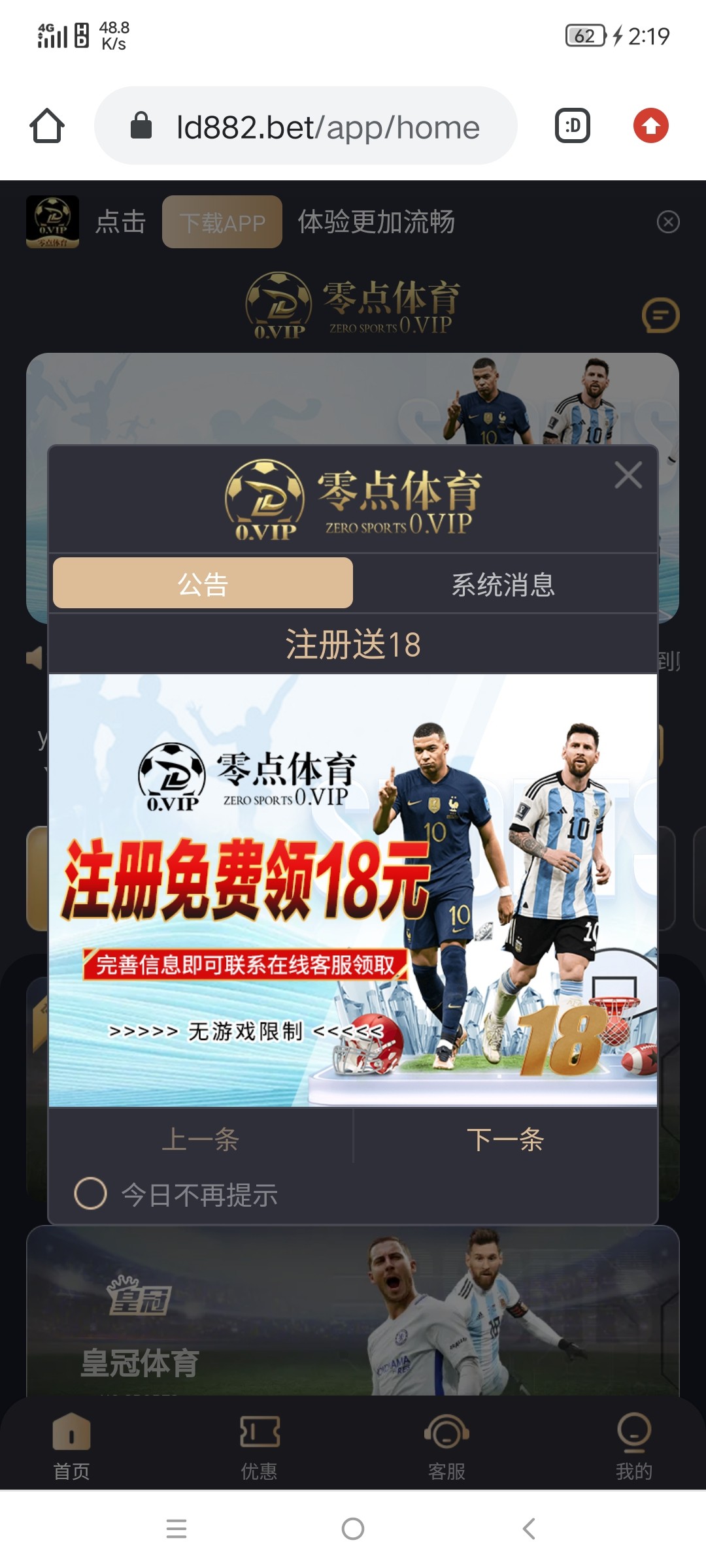The width and height of the screenshot is (706, 1568).
Task: Tap the browser home icon
Action: coord(47,125)
